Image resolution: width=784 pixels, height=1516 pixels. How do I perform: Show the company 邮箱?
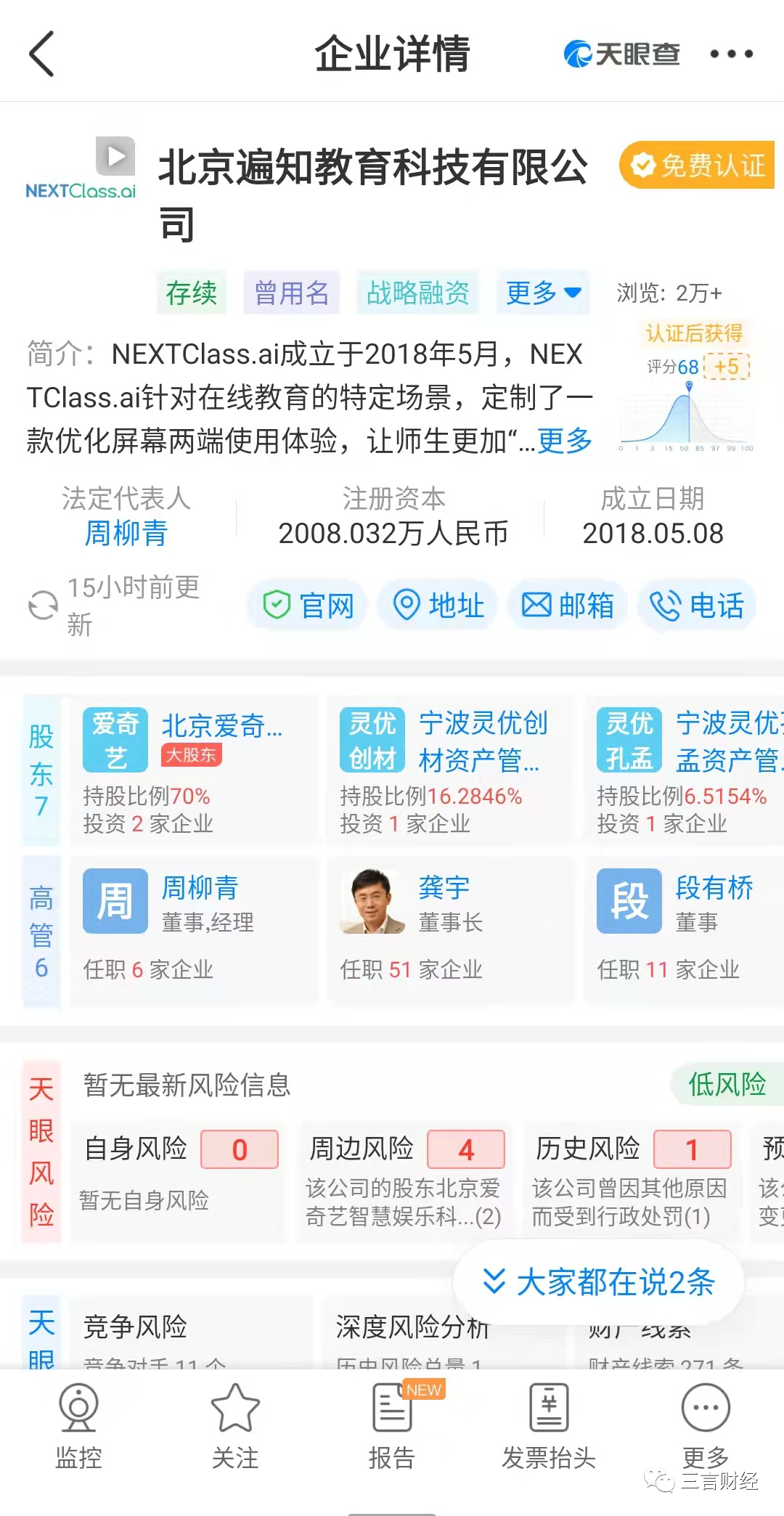[568, 605]
